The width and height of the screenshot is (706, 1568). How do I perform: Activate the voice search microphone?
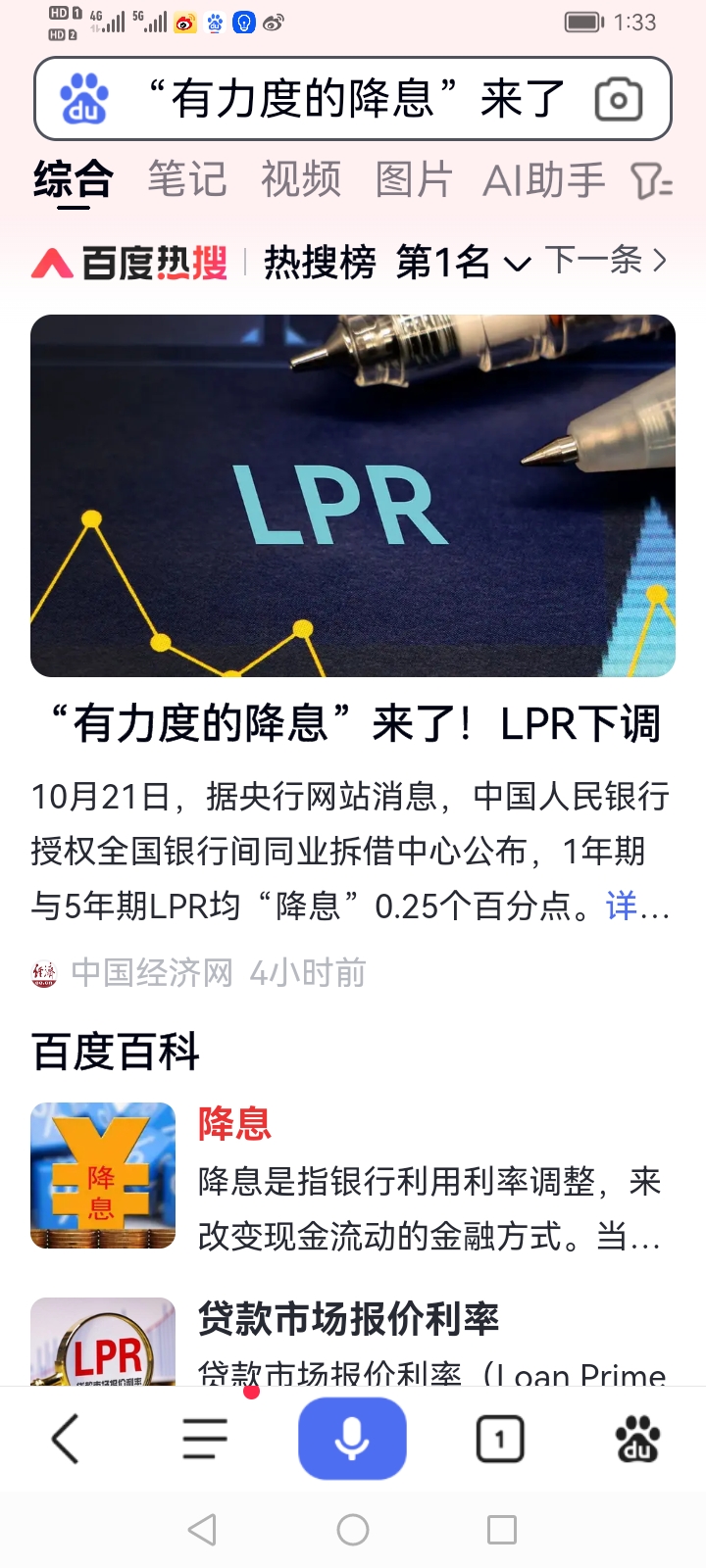[x=351, y=1437]
